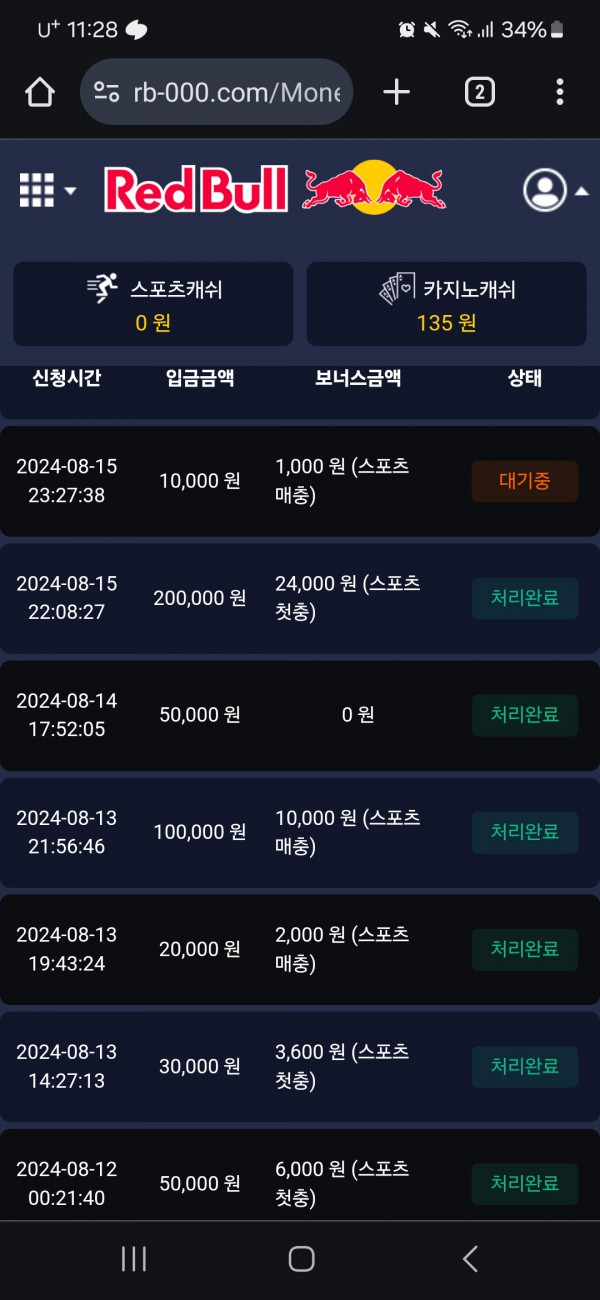The height and width of the screenshot is (1300, 600).
Task: Open the browser overflow menu
Action: point(559,93)
